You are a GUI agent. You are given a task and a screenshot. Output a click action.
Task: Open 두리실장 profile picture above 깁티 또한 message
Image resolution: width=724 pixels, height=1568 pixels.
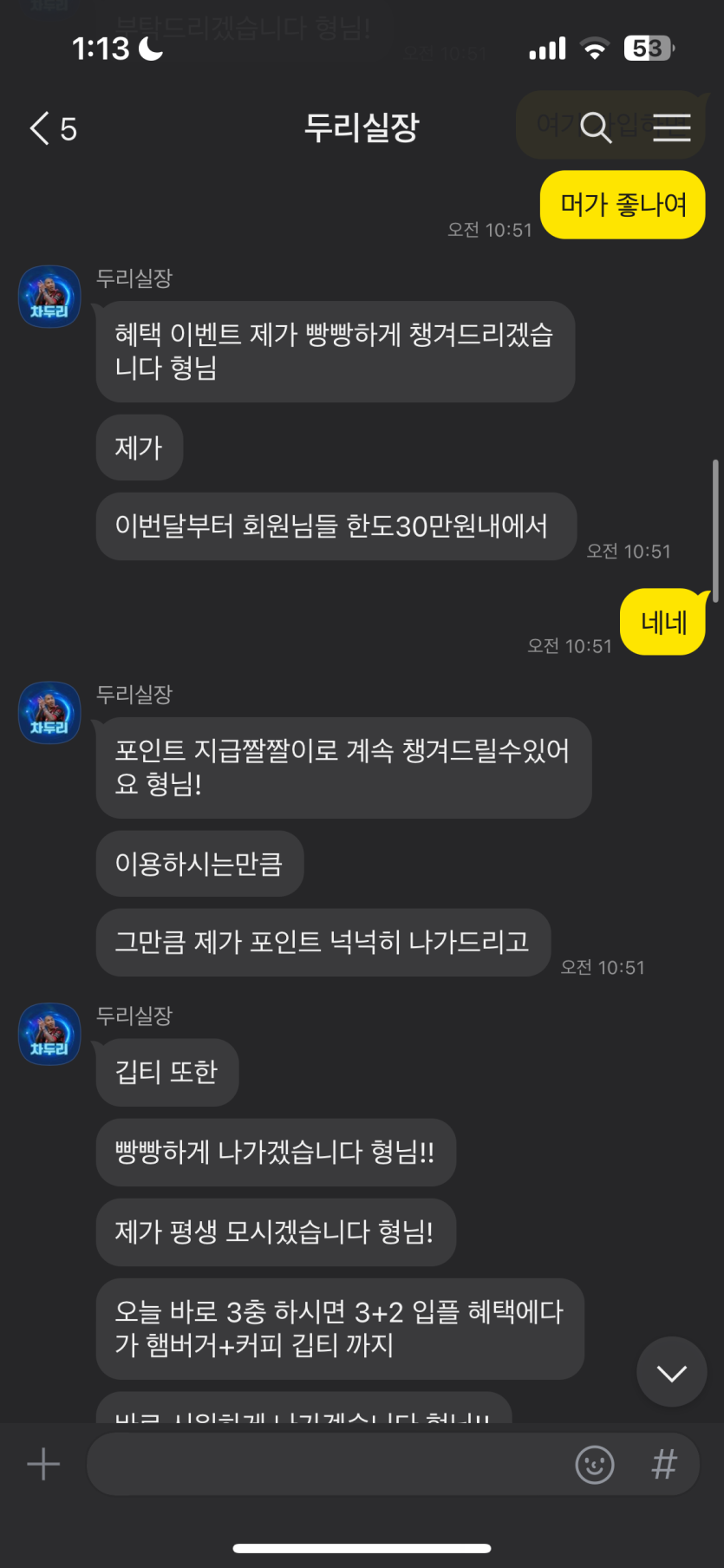click(49, 1034)
